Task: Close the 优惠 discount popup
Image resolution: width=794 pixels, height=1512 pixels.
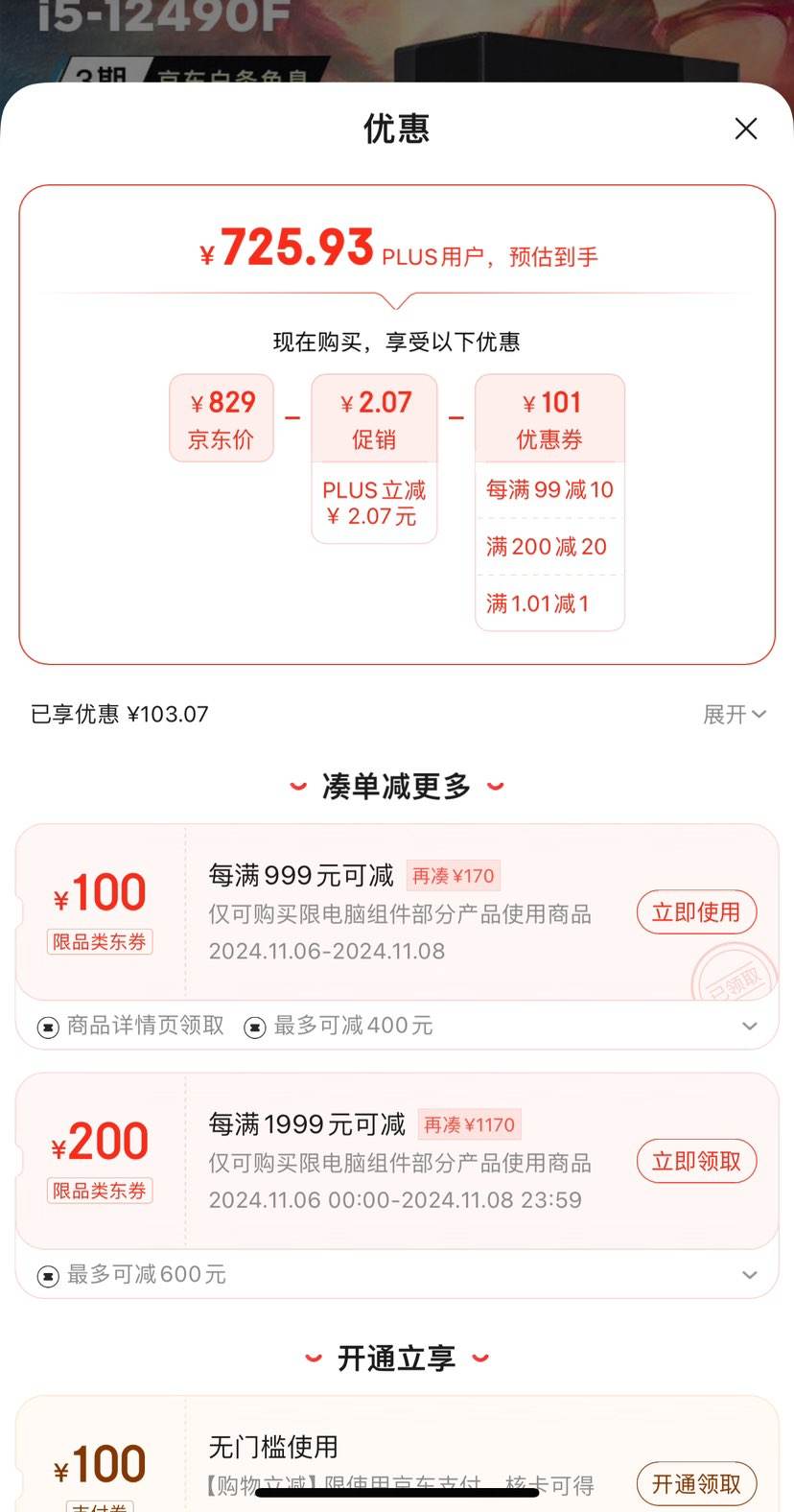Action: (746, 129)
